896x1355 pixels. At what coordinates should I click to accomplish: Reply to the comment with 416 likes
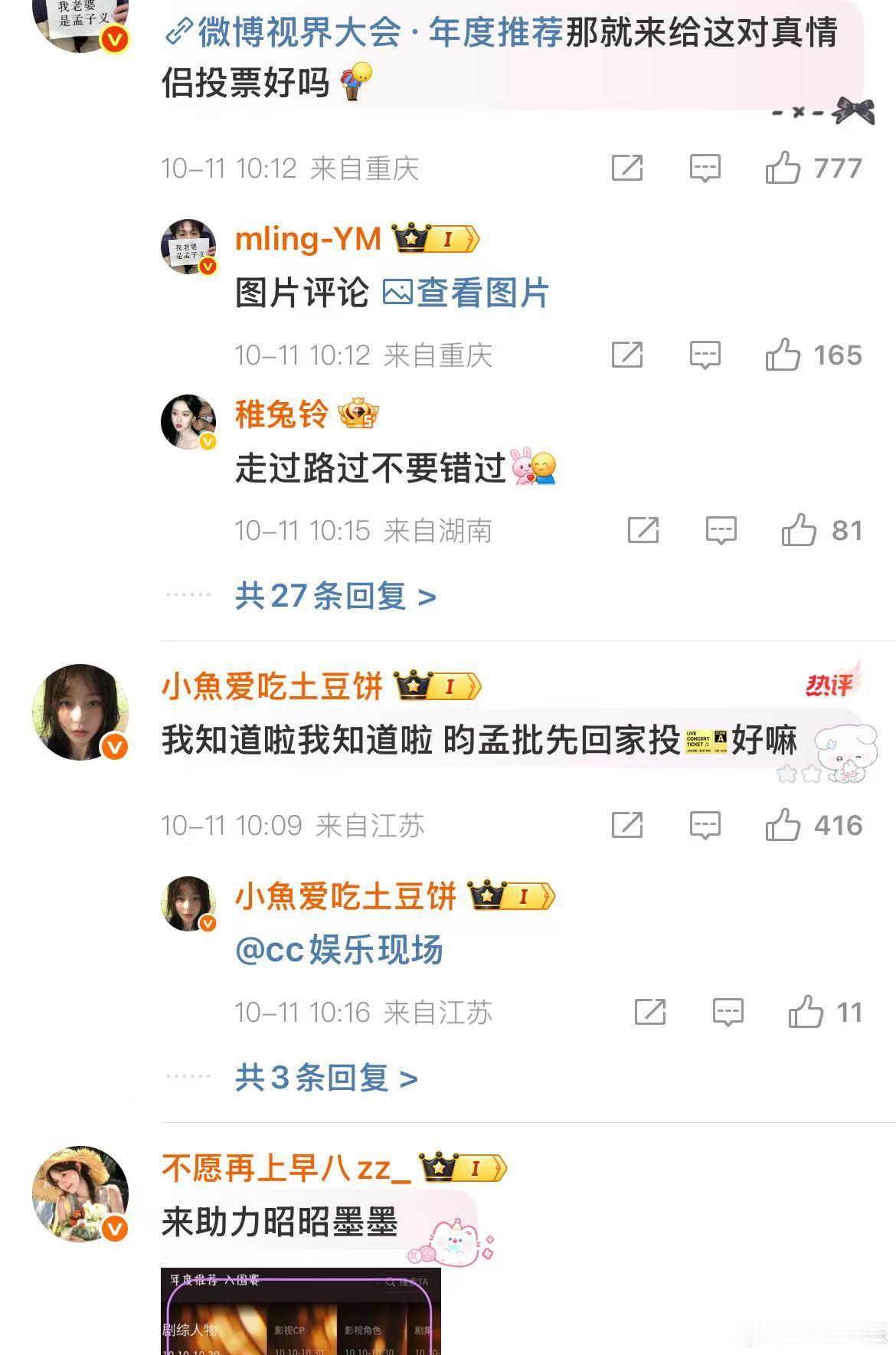[705, 825]
